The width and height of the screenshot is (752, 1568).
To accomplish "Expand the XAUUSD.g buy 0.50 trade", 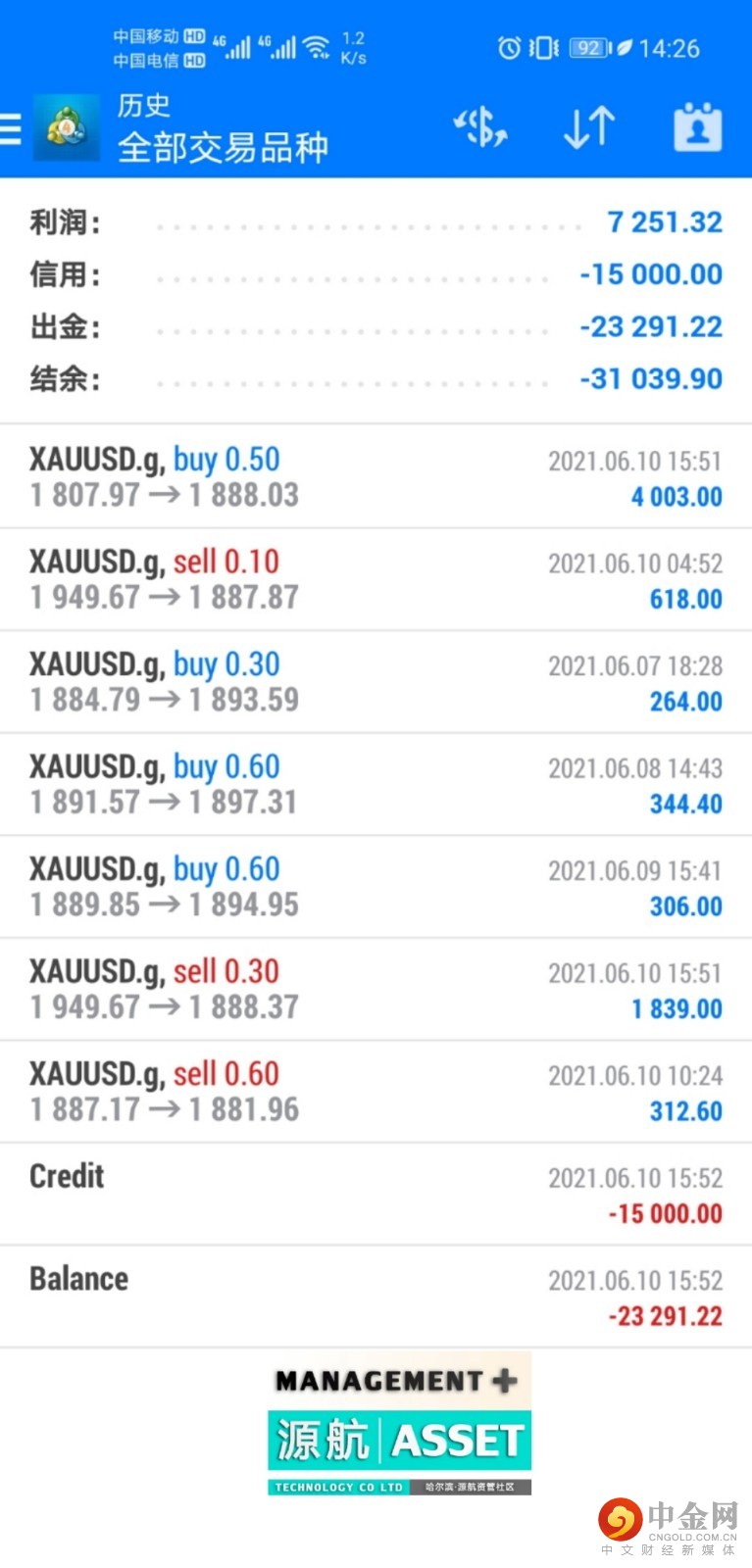I will point(376,477).
